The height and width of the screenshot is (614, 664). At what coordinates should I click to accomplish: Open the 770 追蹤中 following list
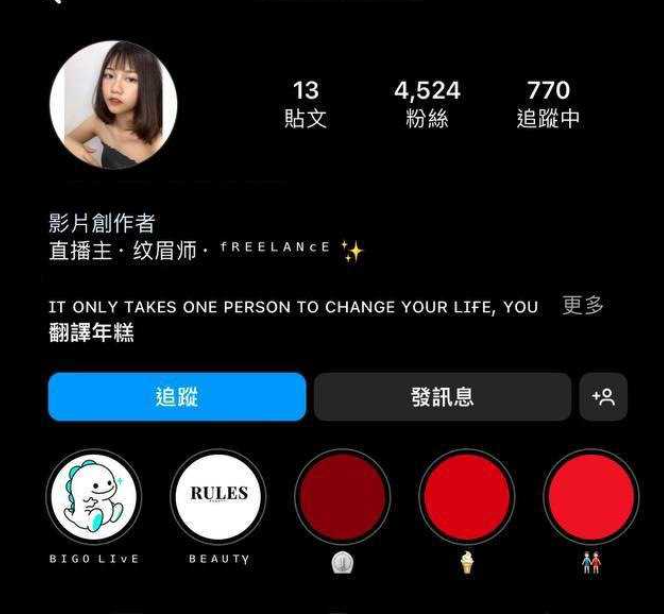(548, 104)
